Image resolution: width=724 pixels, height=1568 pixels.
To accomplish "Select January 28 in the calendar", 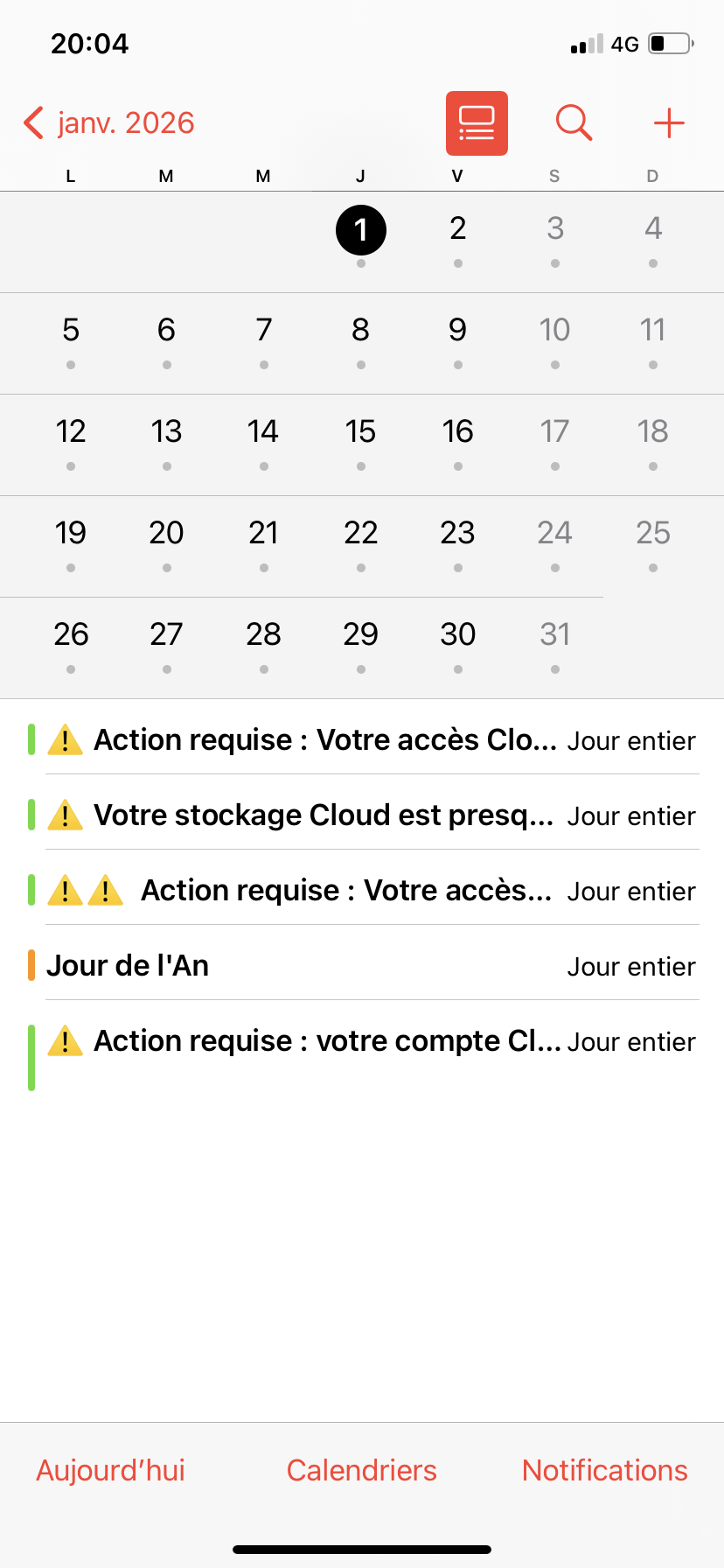I will pyautogui.click(x=263, y=635).
